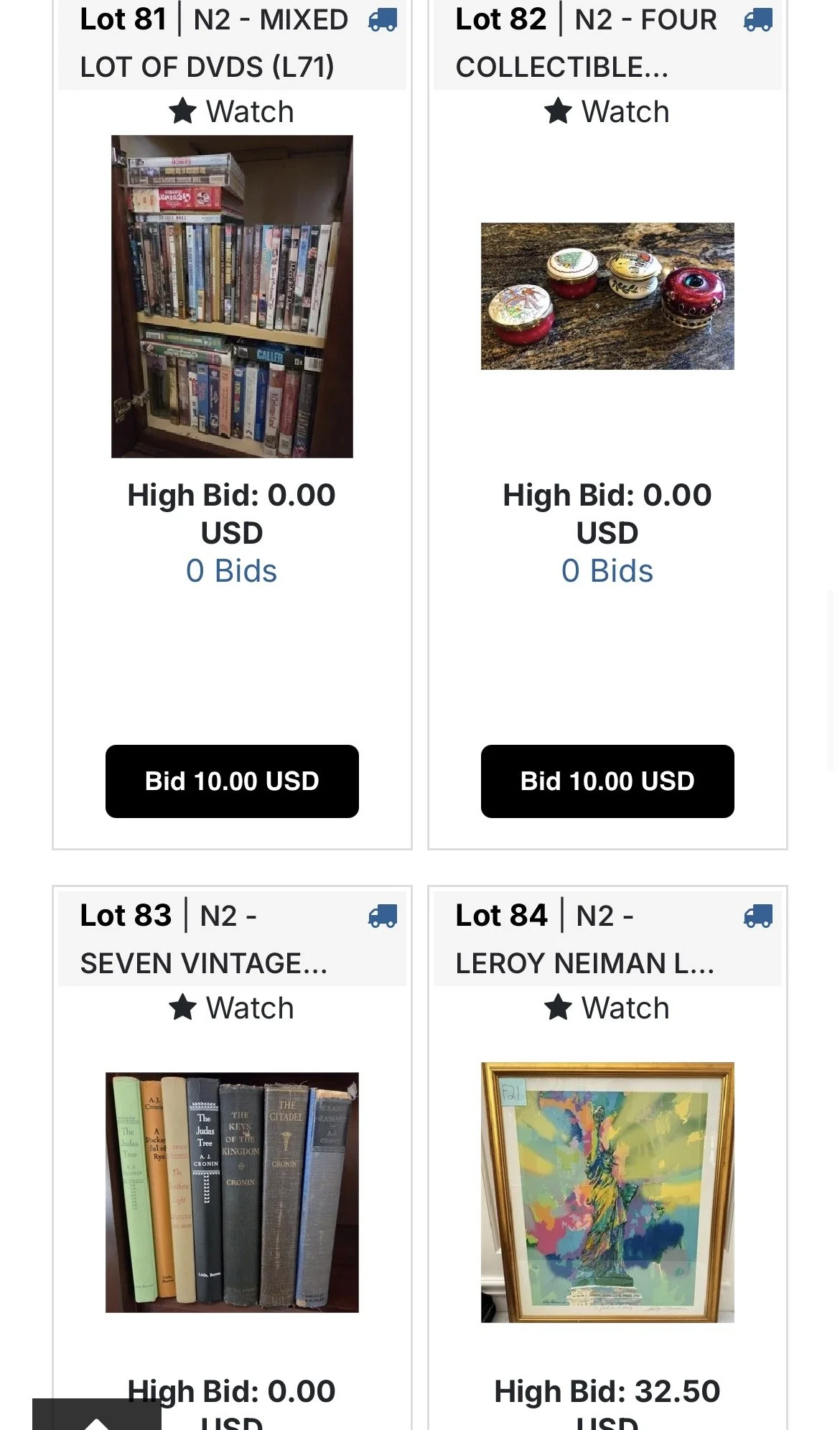Open the Lot 81 DVD shelf photo

point(232,297)
